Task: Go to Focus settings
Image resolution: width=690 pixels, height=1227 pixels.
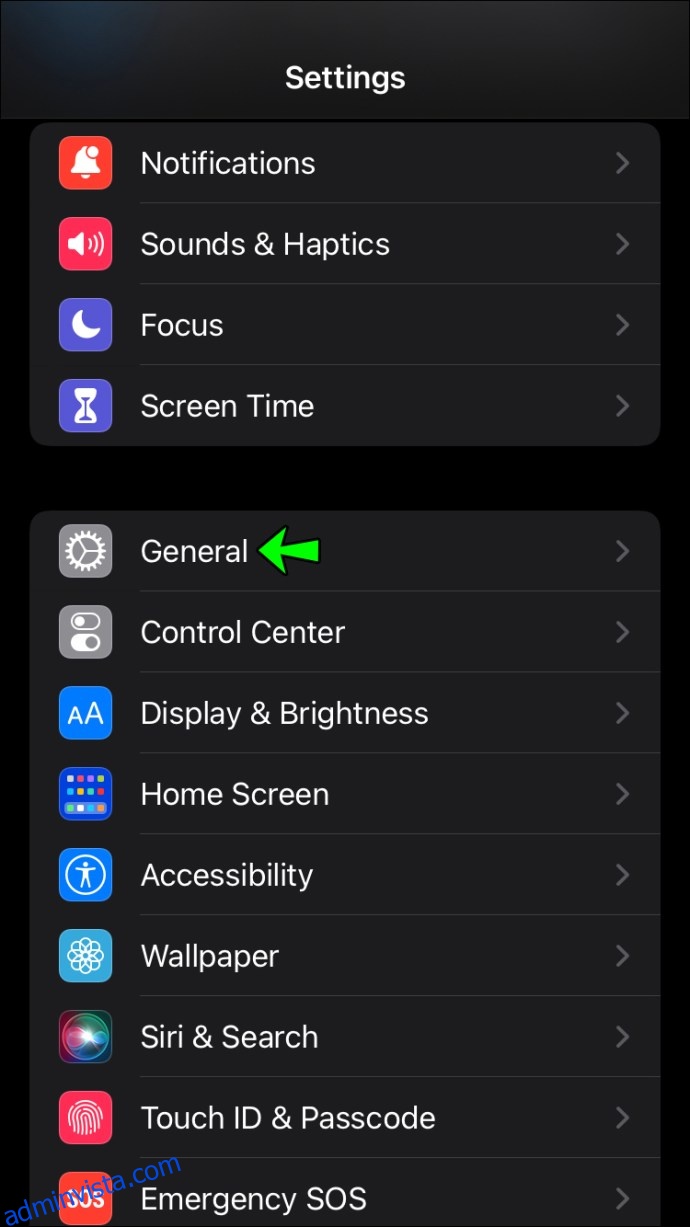Action: coord(345,325)
